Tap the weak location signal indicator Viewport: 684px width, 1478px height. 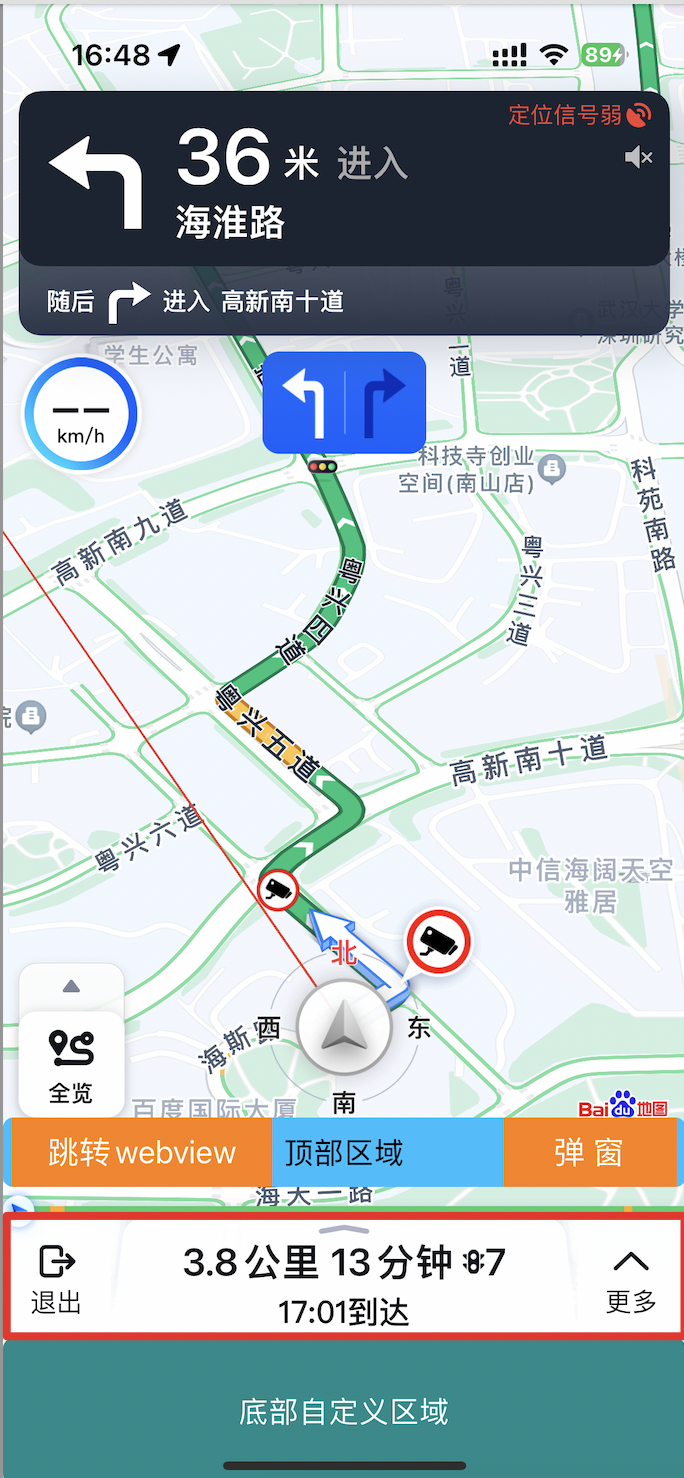(x=580, y=115)
